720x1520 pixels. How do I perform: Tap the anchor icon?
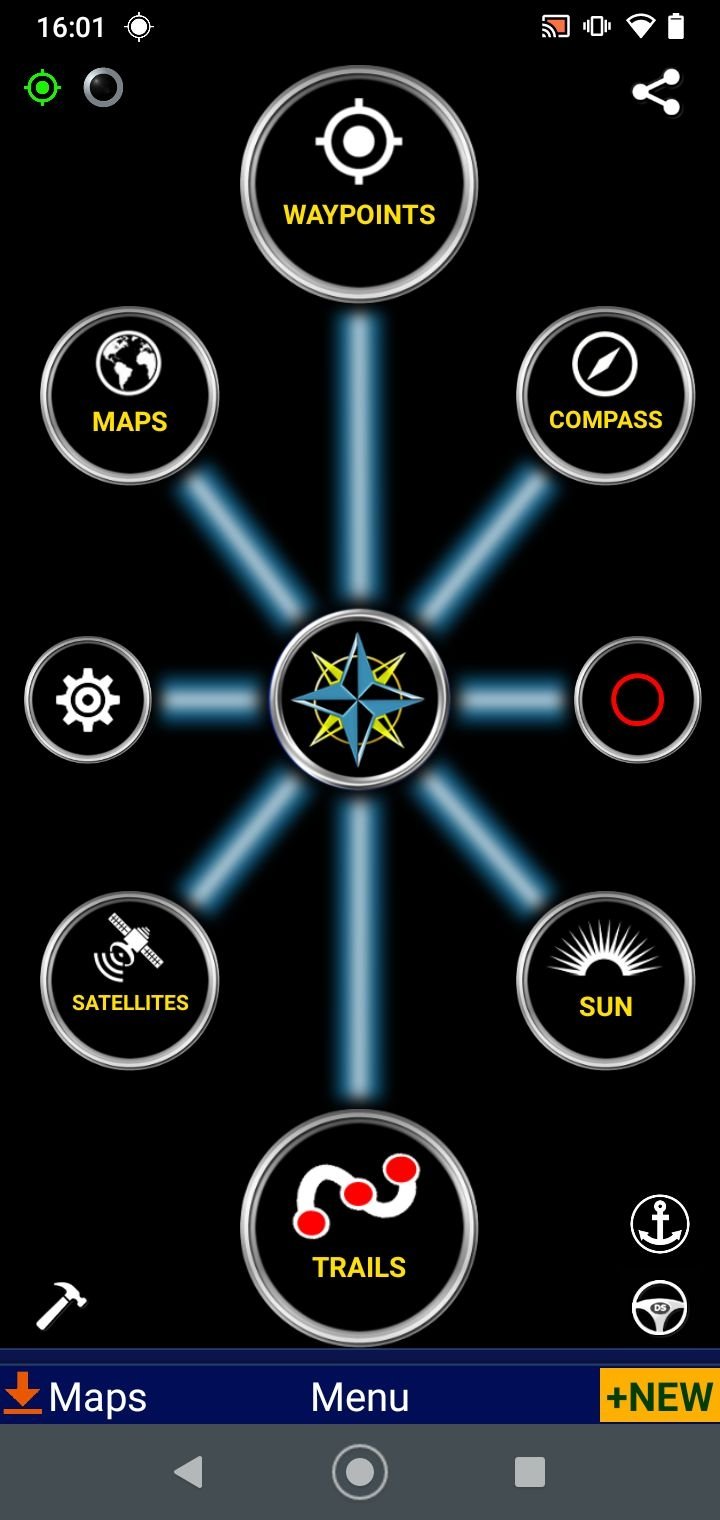[660, 1224]
